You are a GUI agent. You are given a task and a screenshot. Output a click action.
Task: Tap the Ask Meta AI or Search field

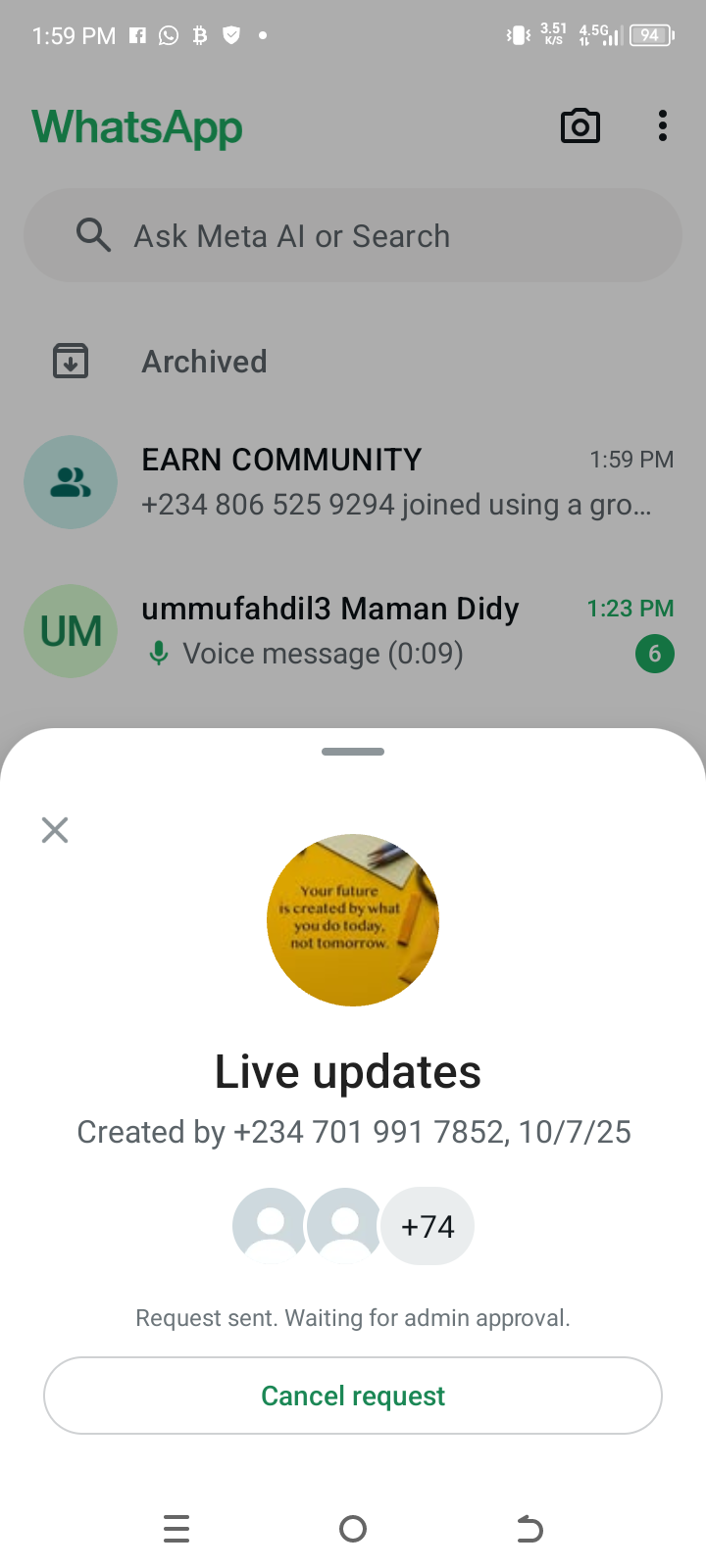[353, 236]
